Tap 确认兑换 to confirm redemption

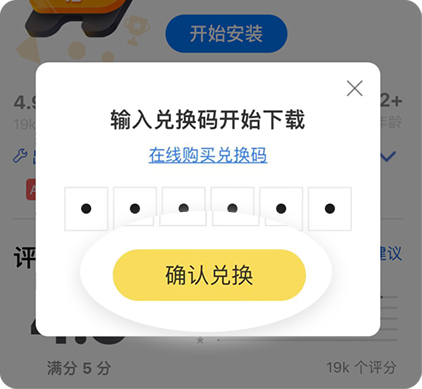pos(209,275)
